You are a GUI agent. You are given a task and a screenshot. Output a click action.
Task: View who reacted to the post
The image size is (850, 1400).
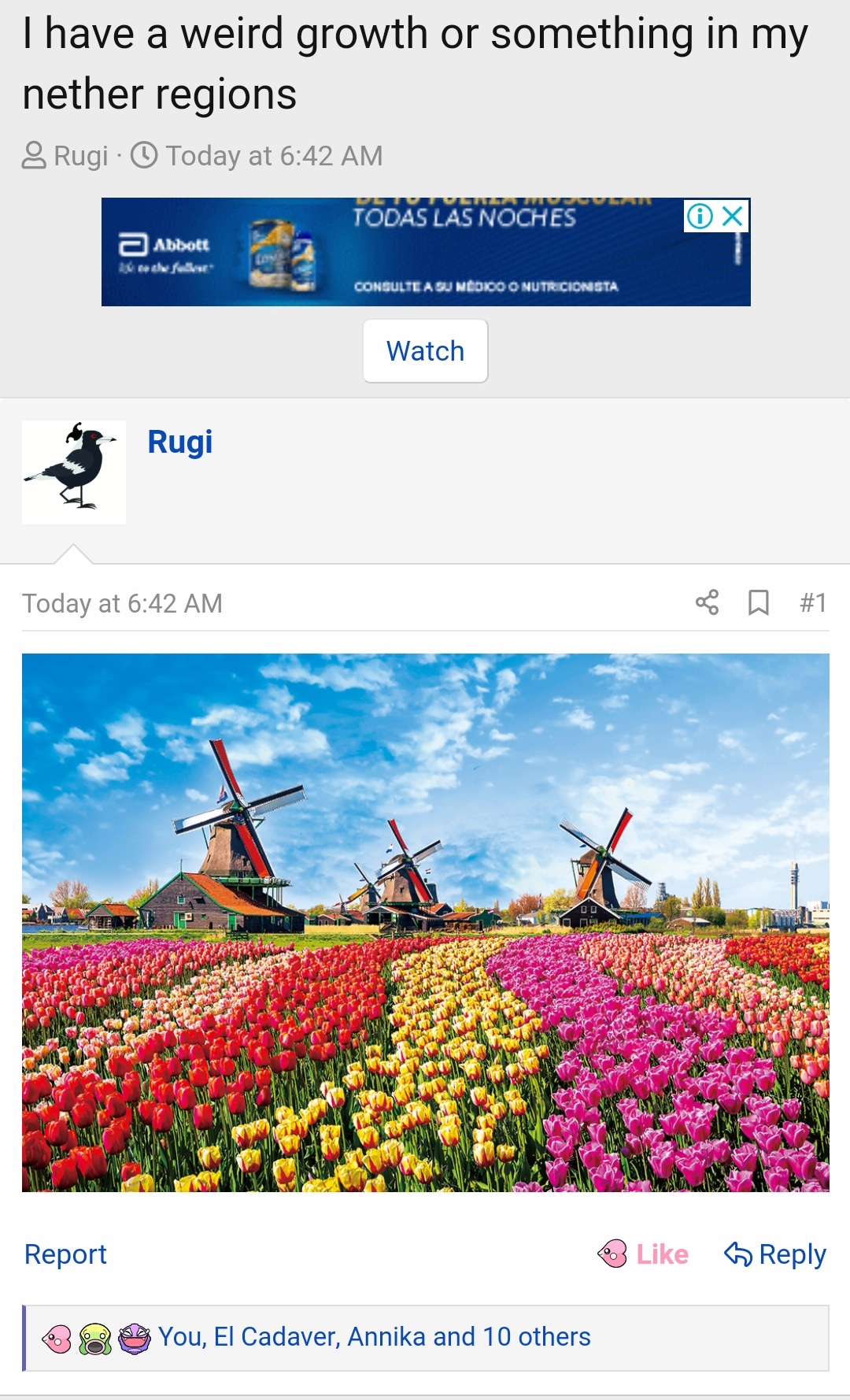(x=374, y=1337)
